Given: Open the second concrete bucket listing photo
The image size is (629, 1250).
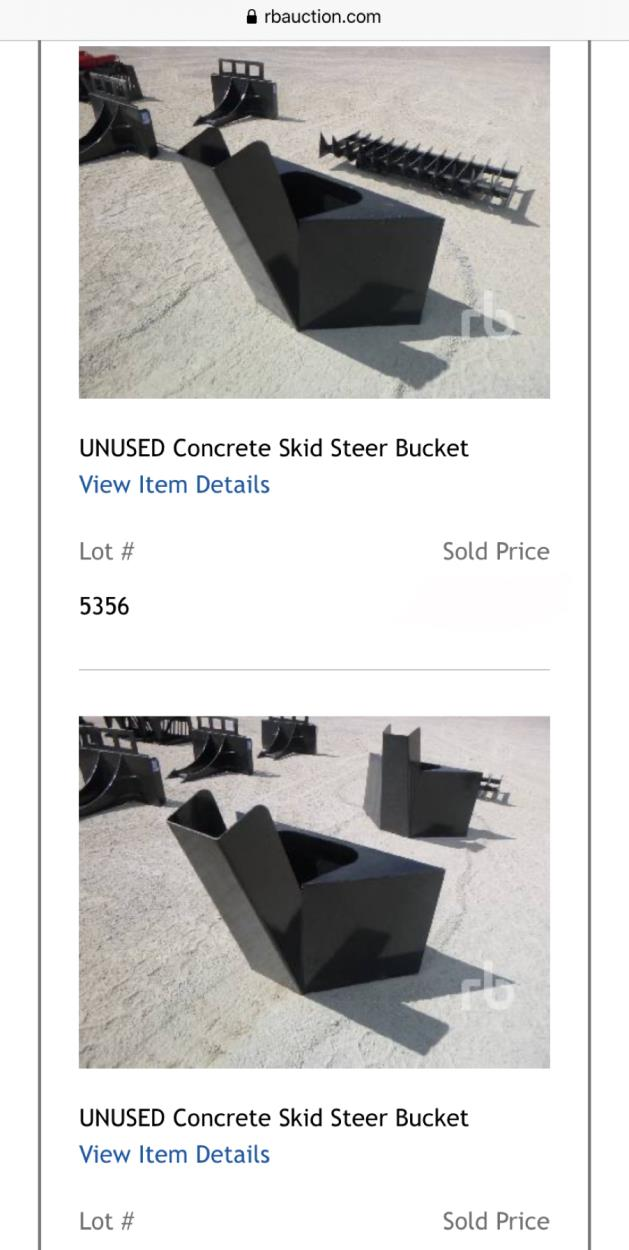Looking at the screenshot, I should (314, 892).
